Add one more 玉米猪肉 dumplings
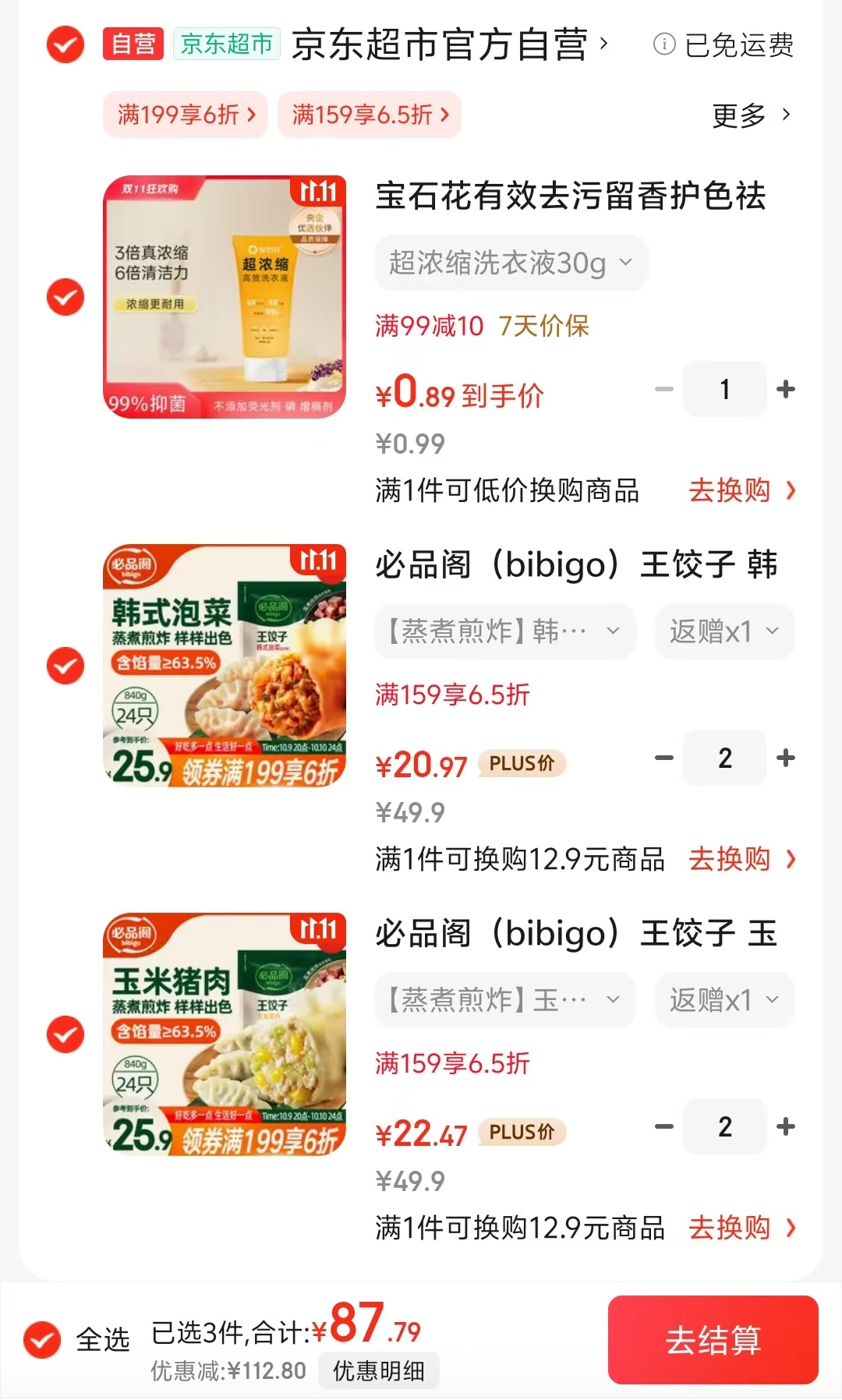 coord(786,1126)
